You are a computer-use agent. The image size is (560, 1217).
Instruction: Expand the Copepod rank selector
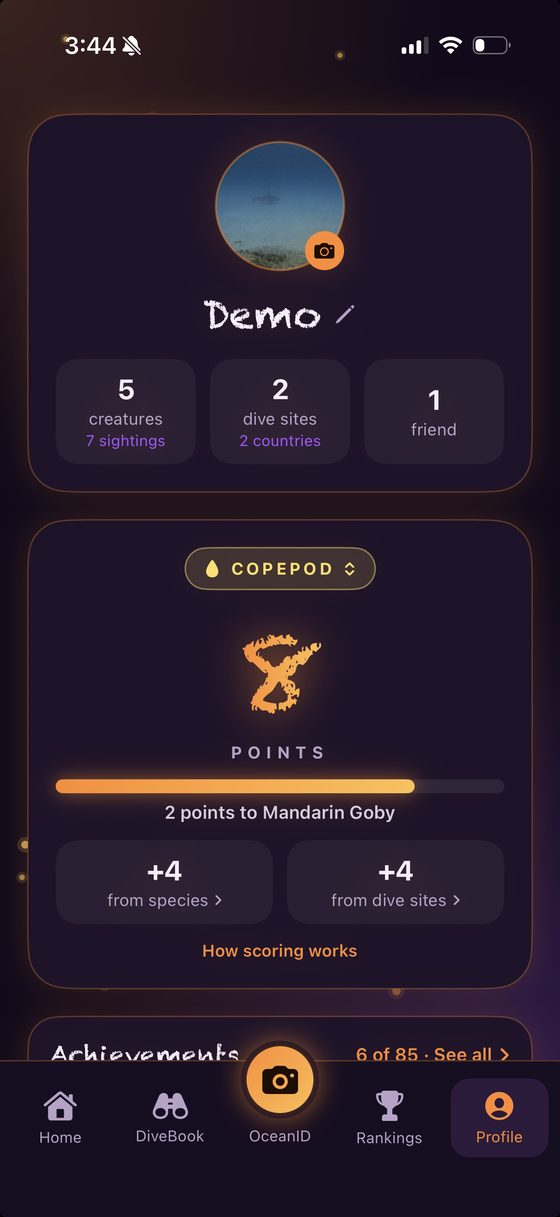click(280, 569)
